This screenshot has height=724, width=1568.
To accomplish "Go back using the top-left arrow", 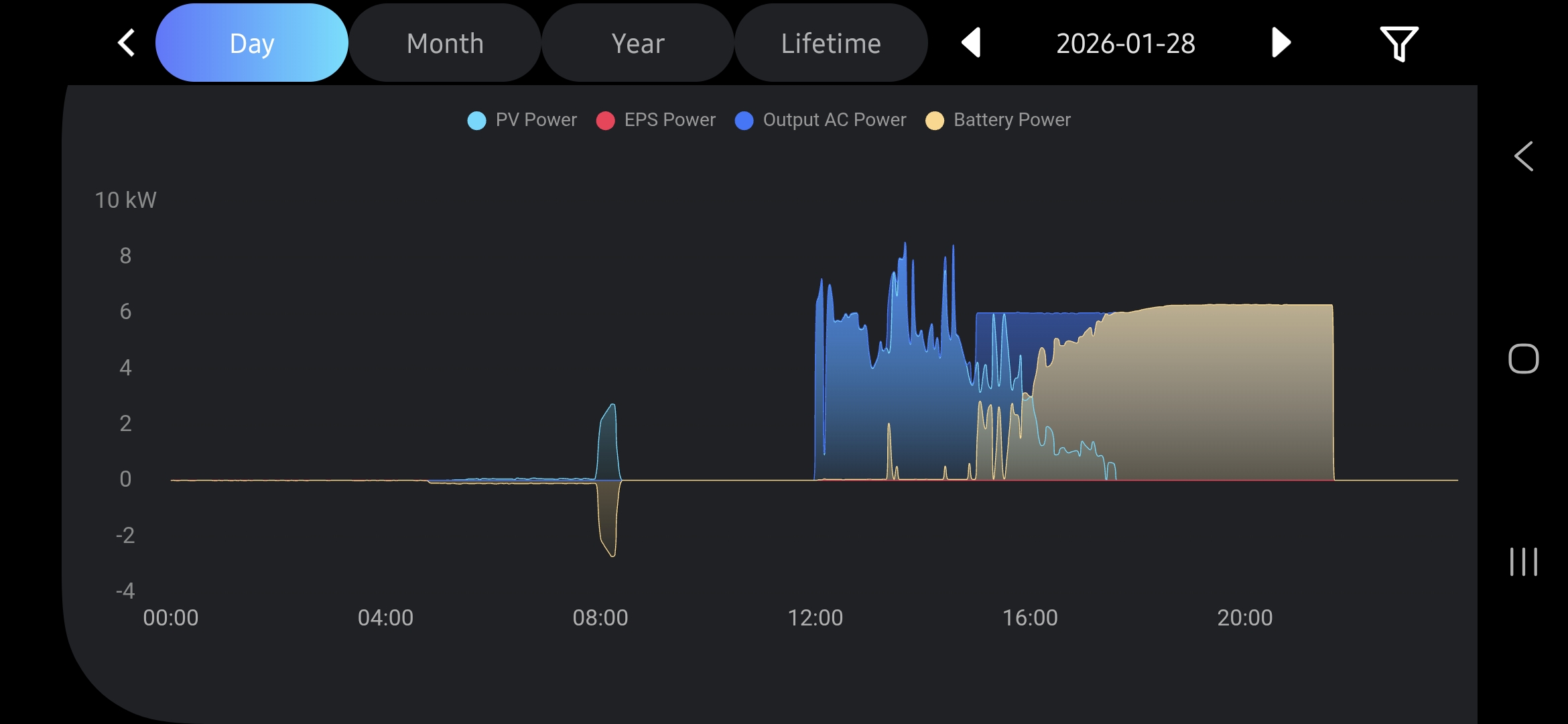I will 126,43.
